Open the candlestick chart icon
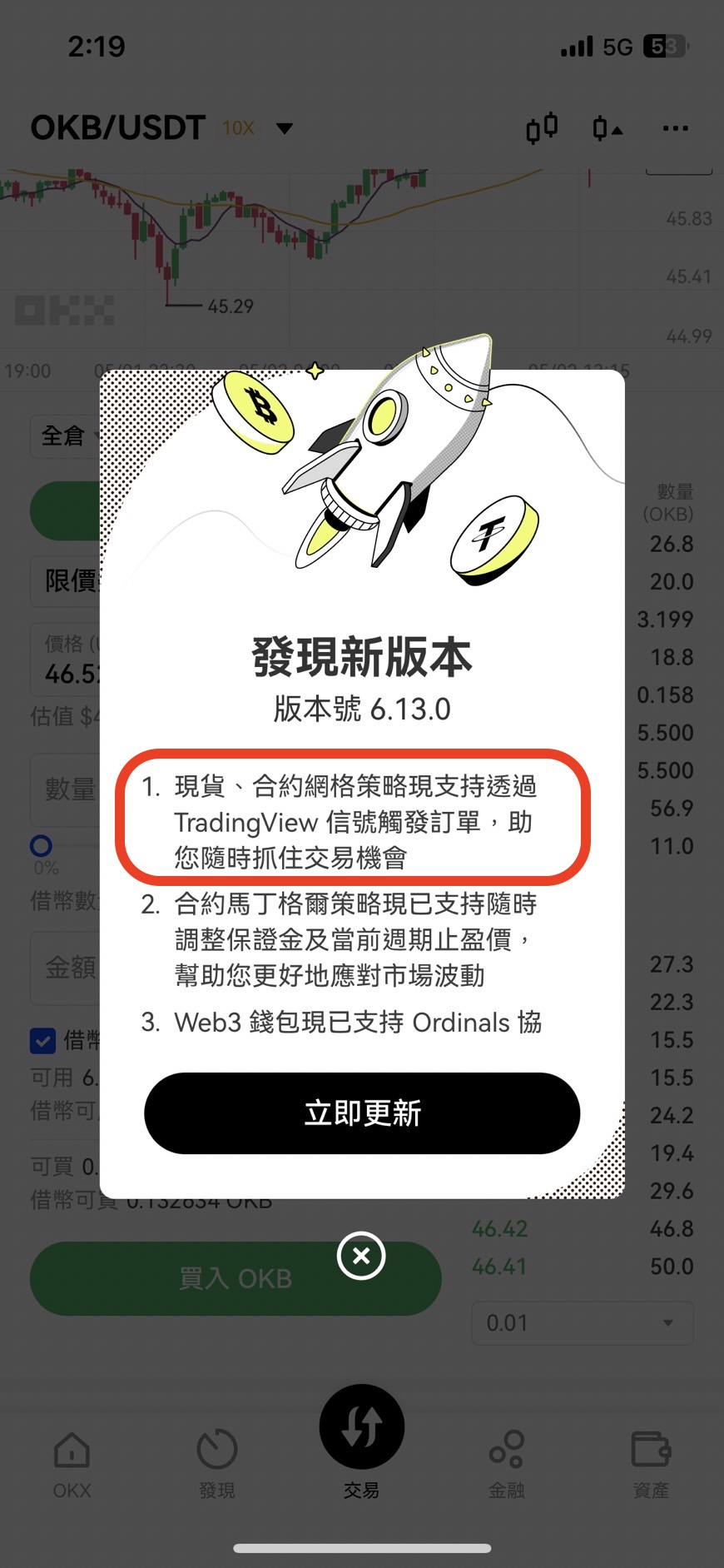 click(x=542, y=128)
